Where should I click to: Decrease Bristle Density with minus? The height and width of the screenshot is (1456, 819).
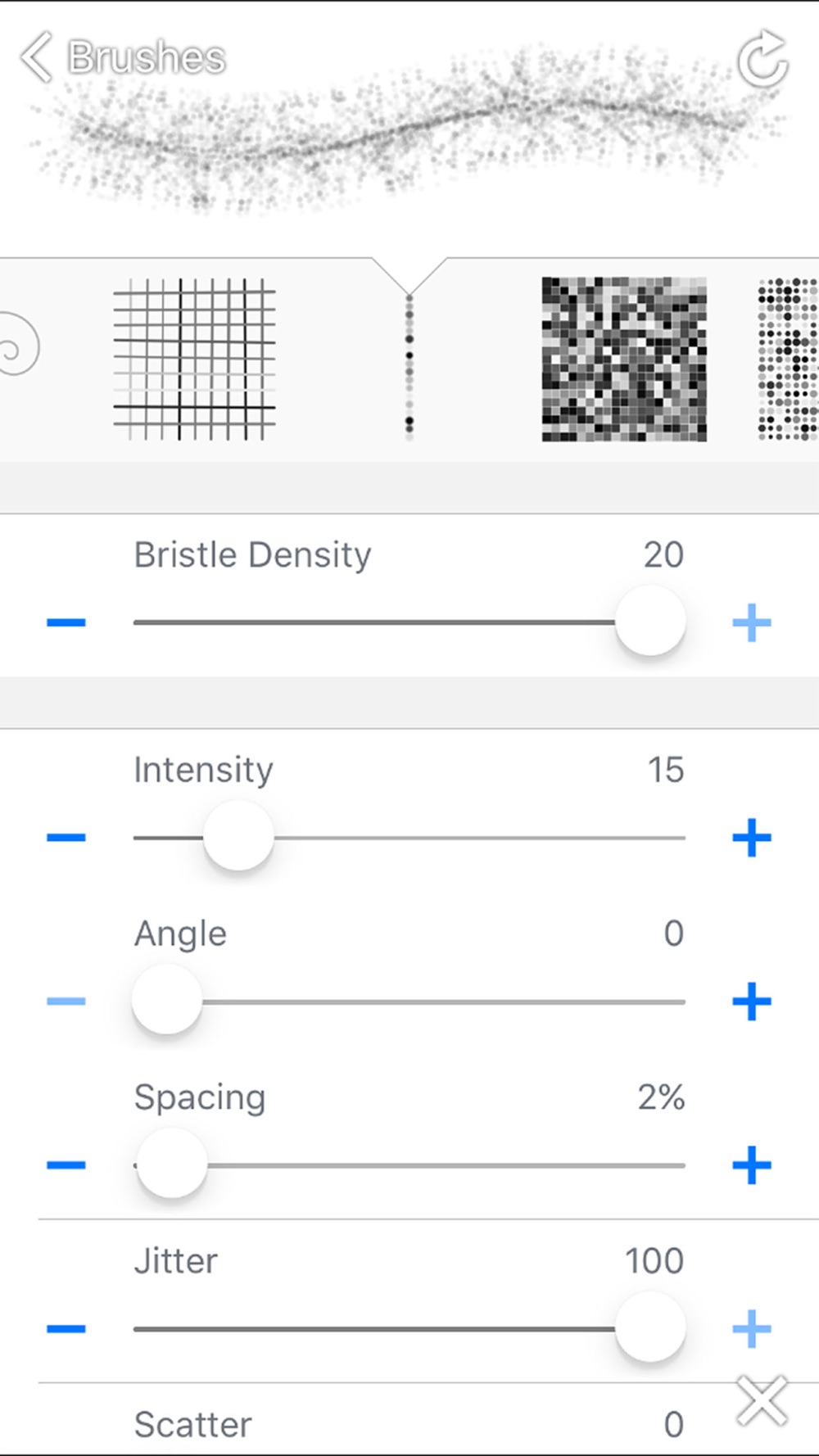(x=66, y=623)
